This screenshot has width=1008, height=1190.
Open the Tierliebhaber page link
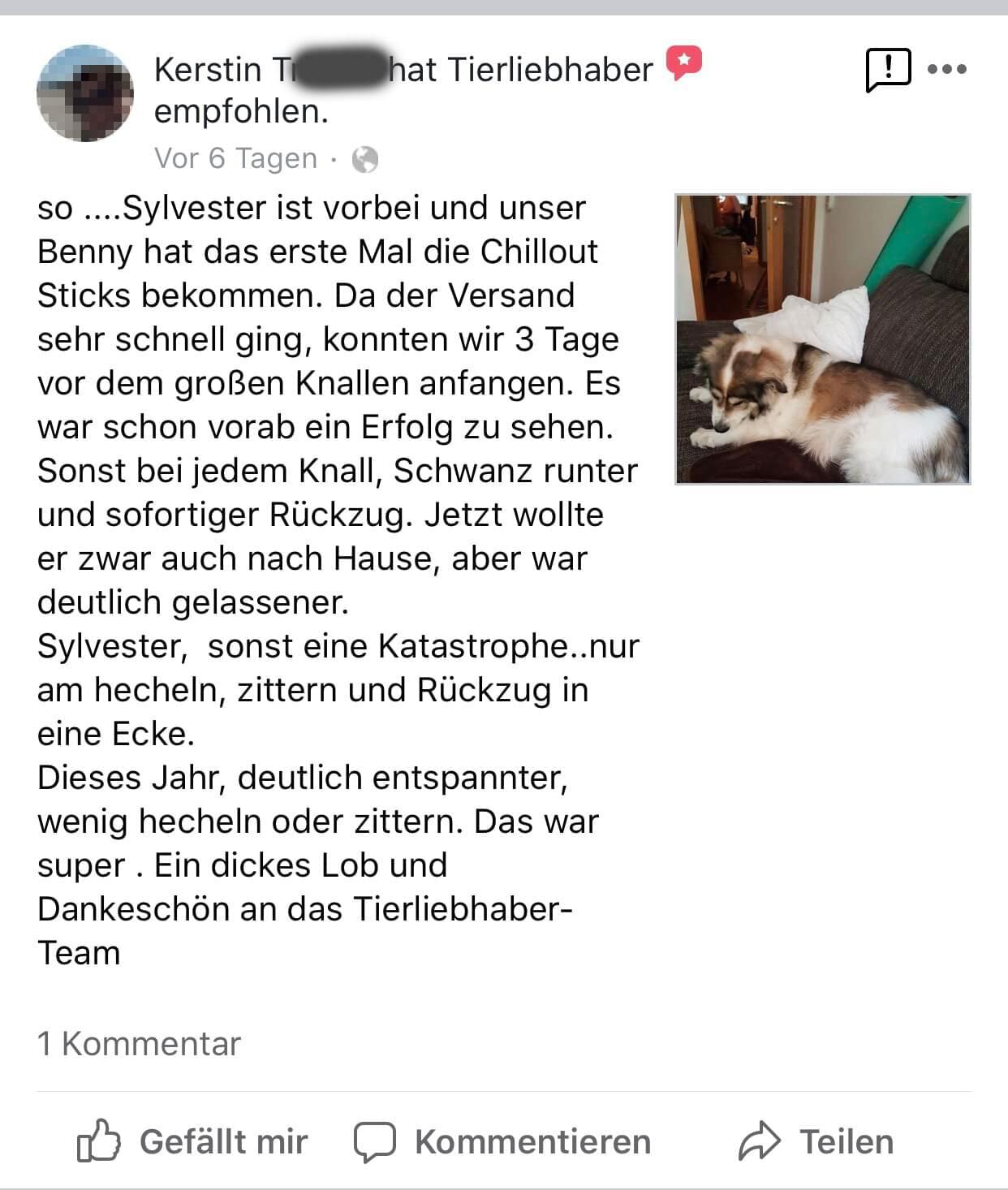[x=550, y=70]
